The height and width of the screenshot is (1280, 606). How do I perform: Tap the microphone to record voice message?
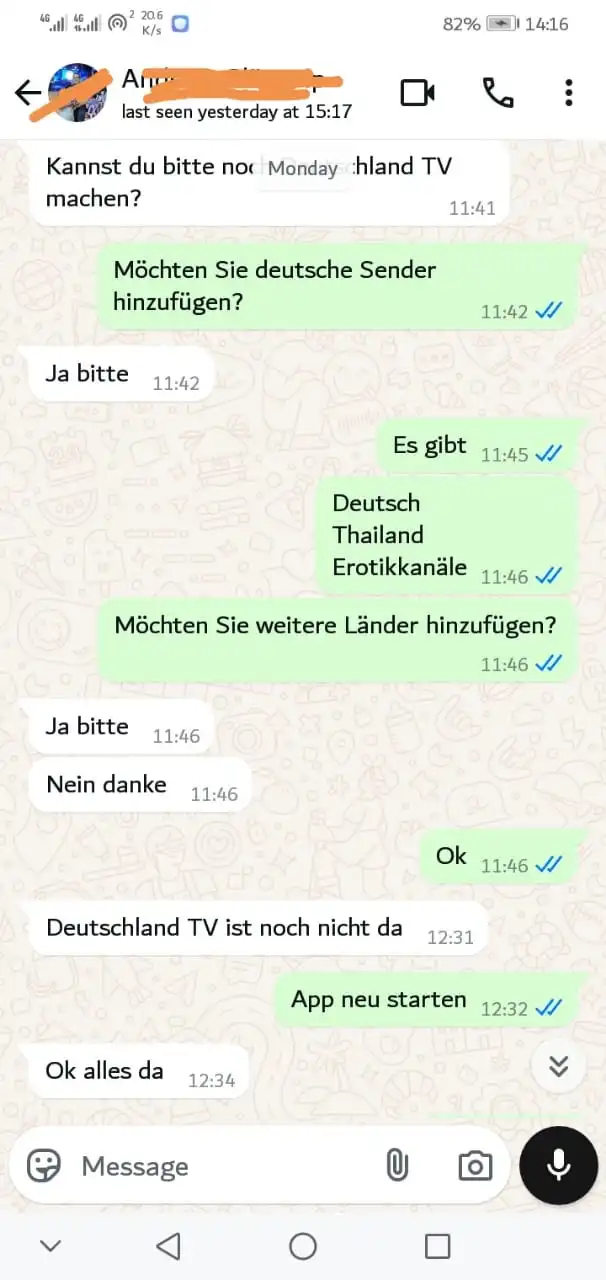coord(558,1166)
